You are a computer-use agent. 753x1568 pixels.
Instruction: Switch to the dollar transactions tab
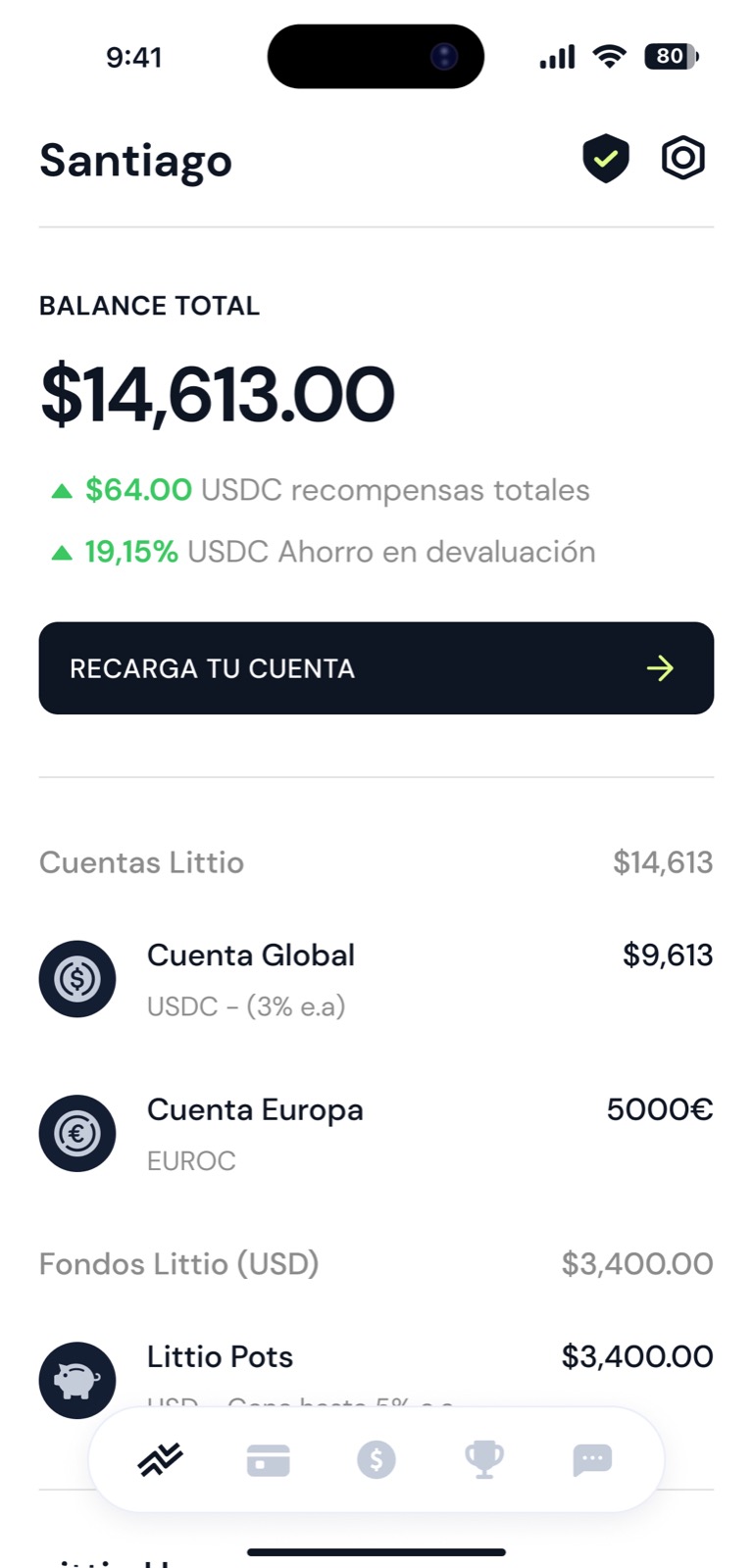(x=376, y=1459)
